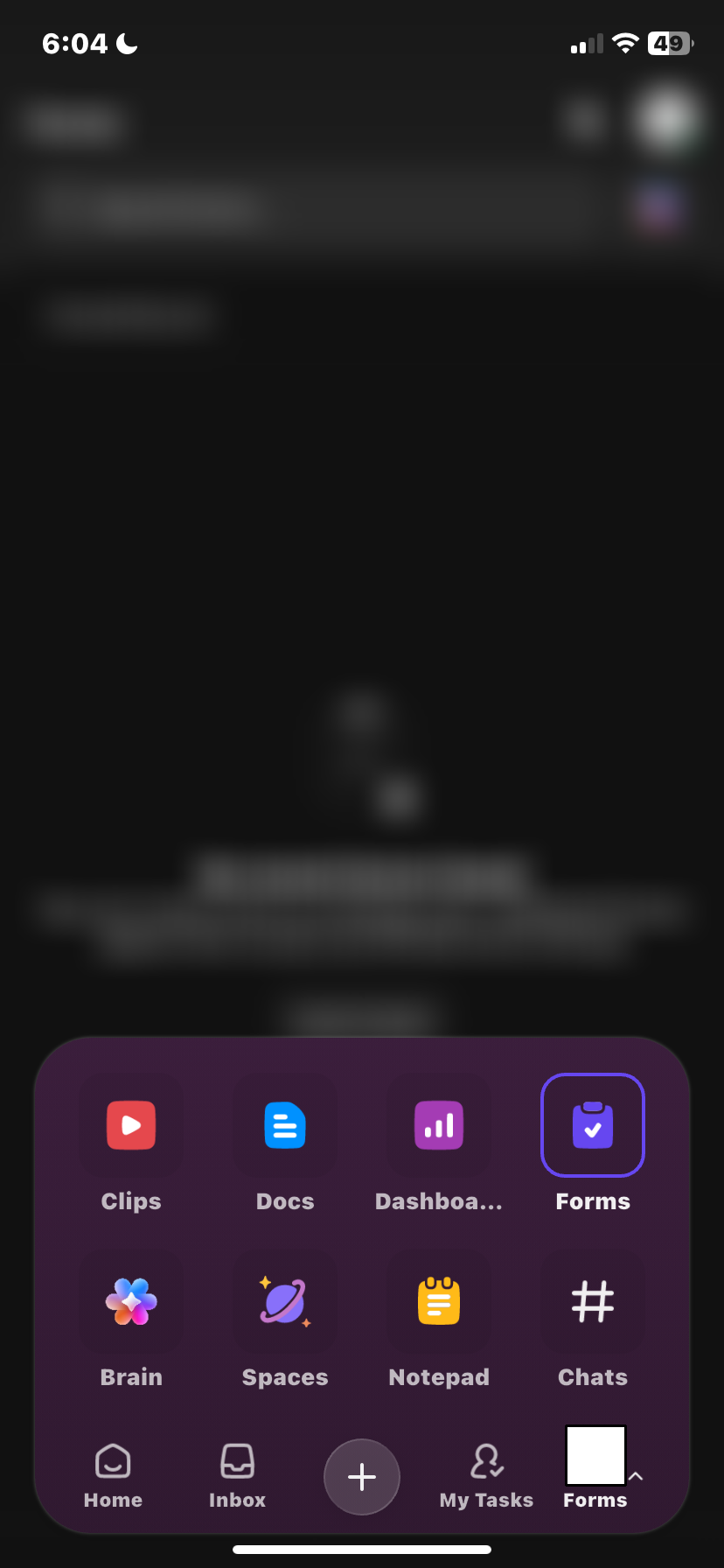Open Notepad from the menu
Image resolution: width=724 pixels, height=1568 pixels.
pos(439,1301)
